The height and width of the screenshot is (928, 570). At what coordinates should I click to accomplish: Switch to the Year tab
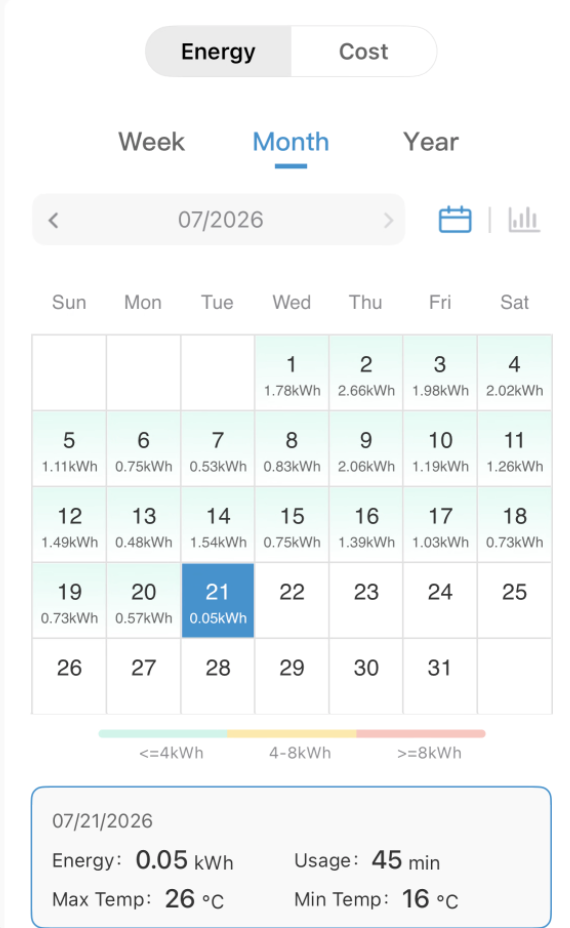pos(431,142)
